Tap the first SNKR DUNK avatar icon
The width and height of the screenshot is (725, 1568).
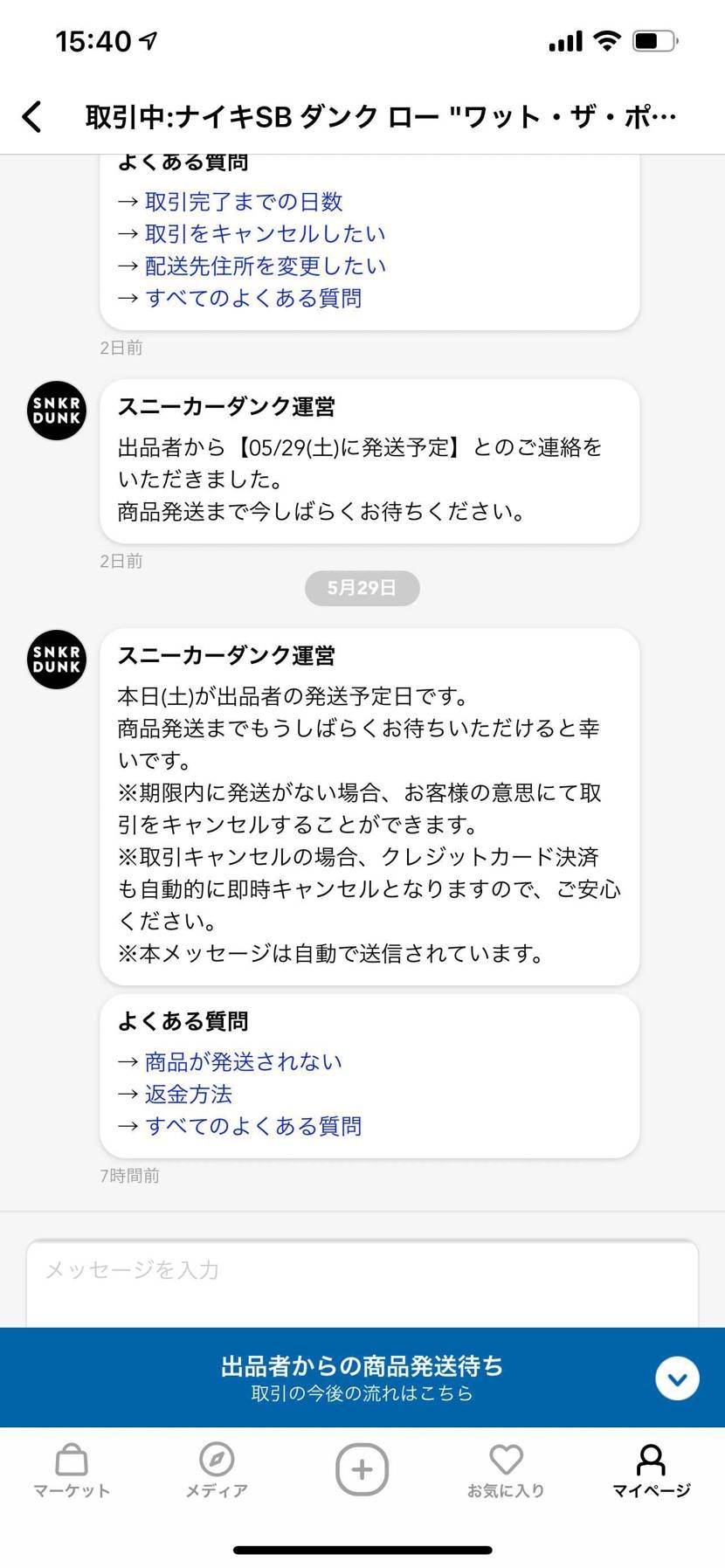coord(55,411)
